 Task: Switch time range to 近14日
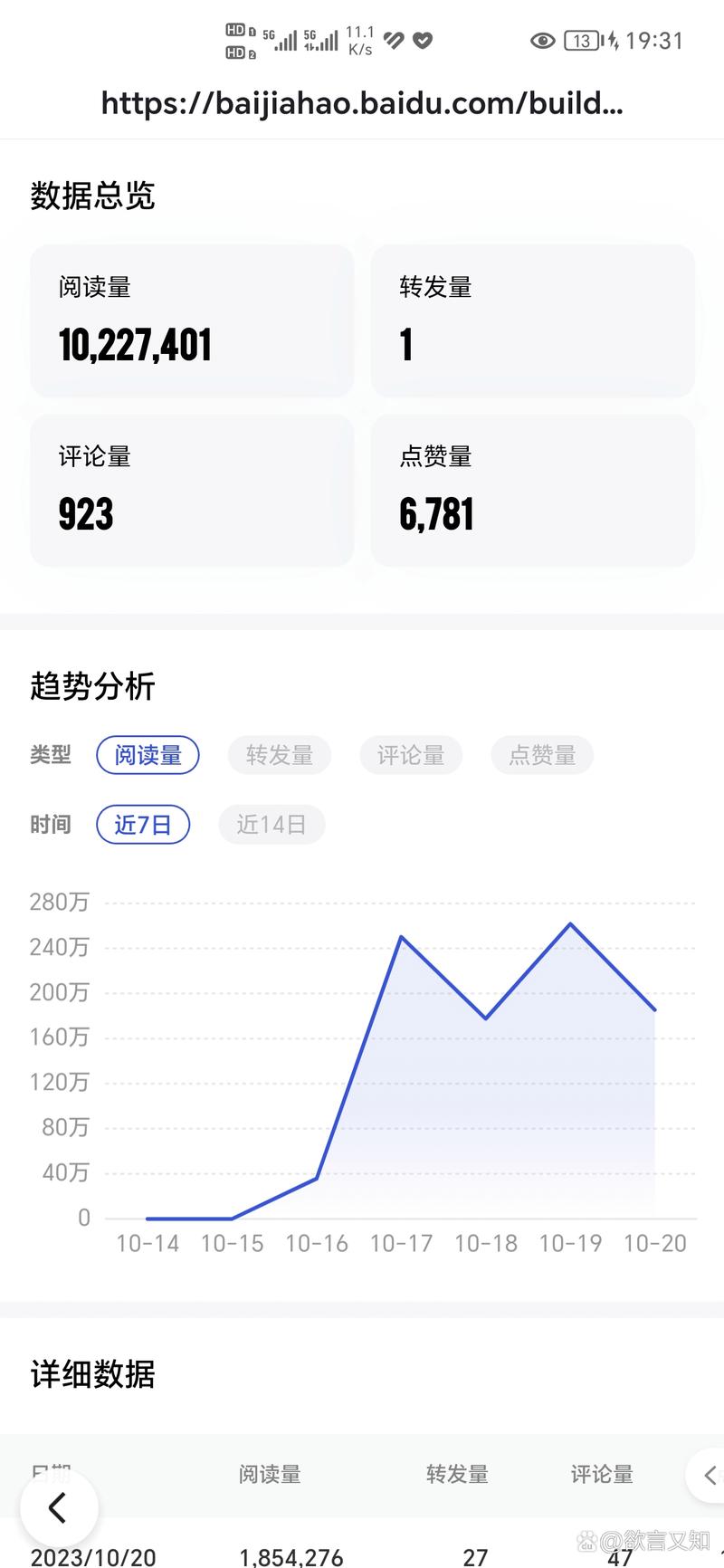(271, 825)
